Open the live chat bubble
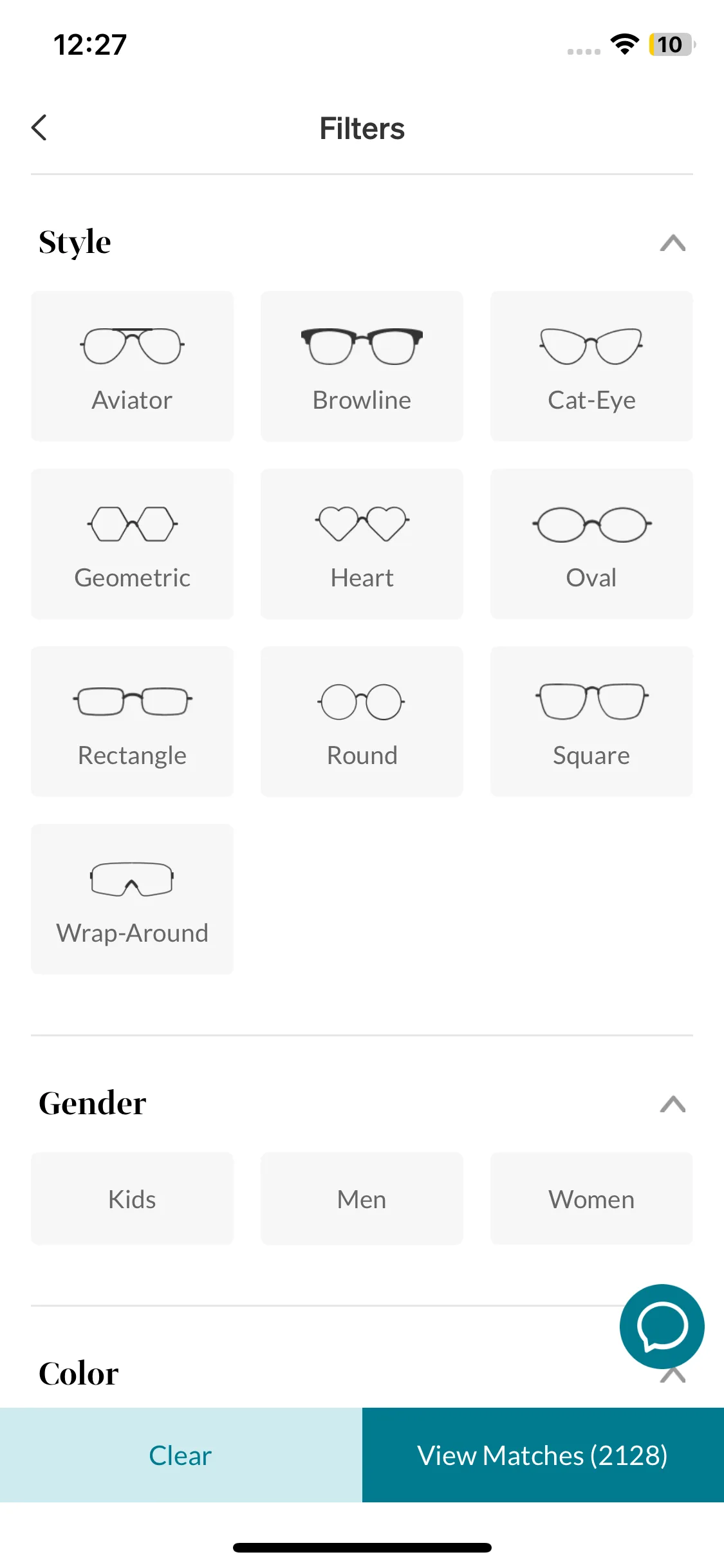724x1568 pixels. (662, 1326)
